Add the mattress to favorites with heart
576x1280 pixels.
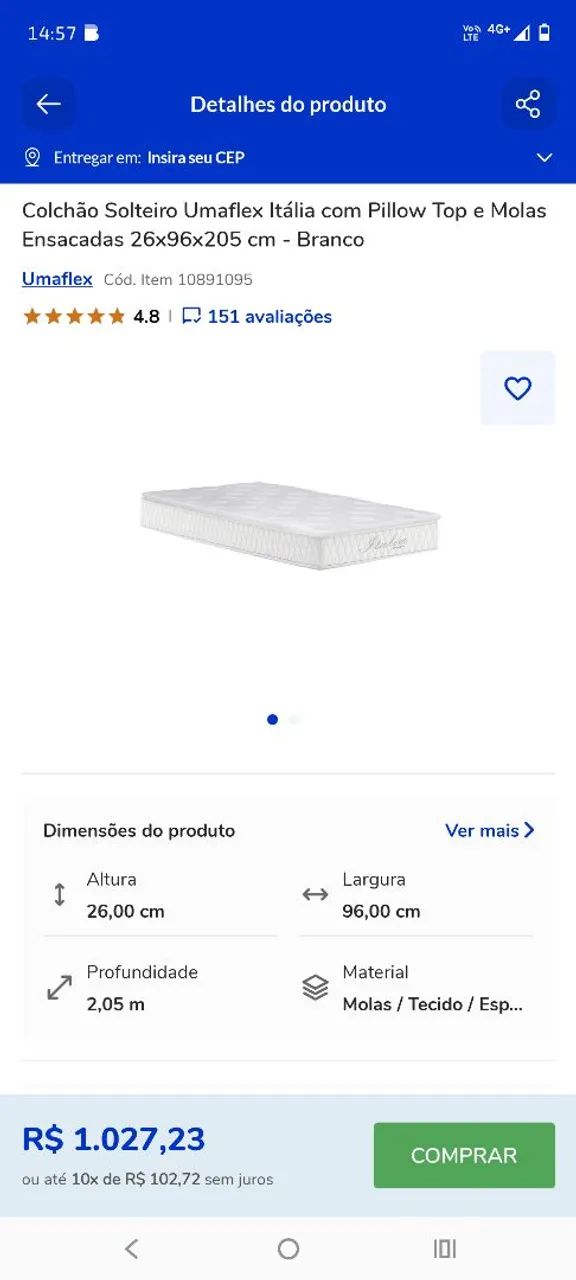pos(517,388)
